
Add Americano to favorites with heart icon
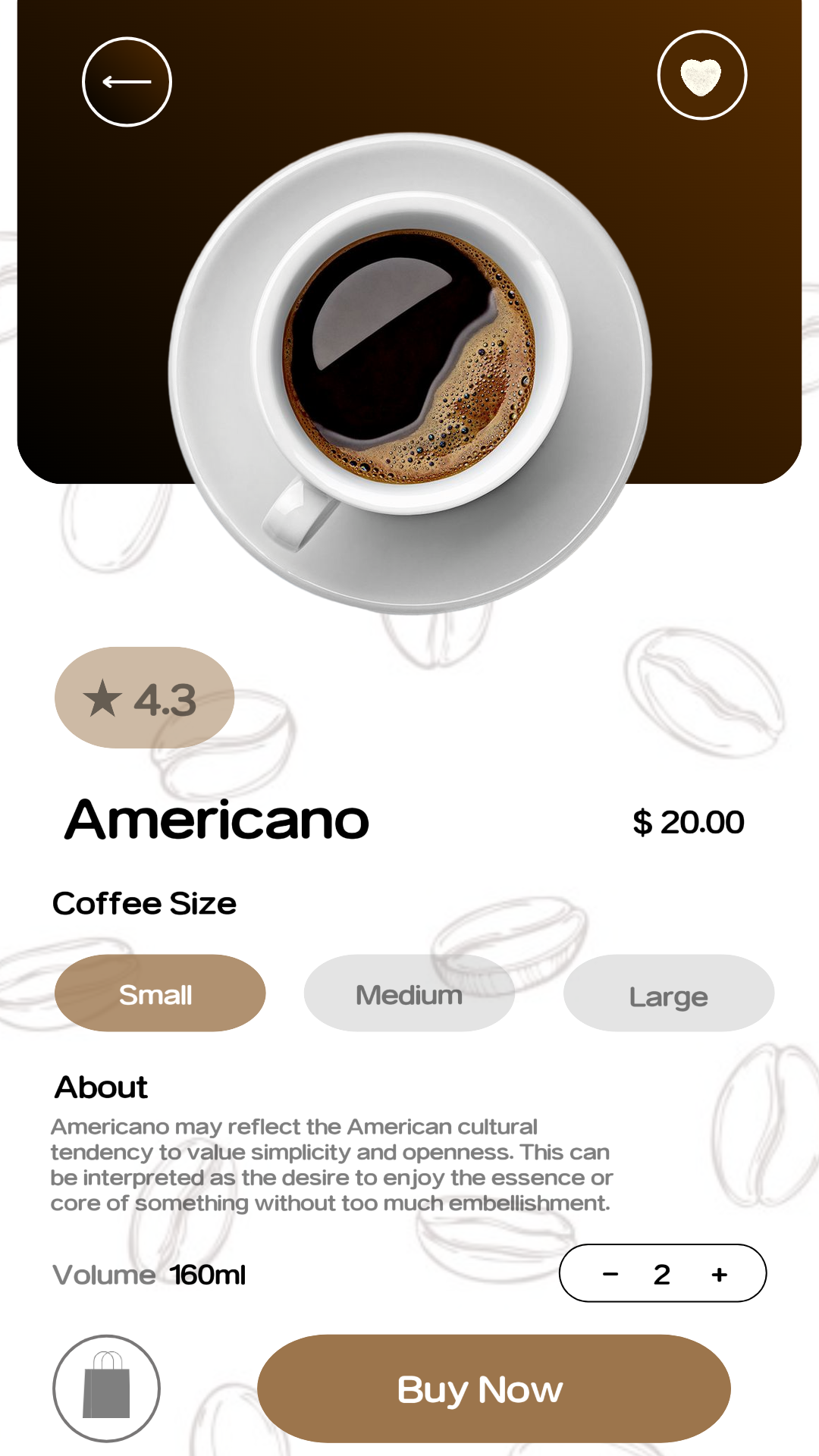[x=701, y=76]
